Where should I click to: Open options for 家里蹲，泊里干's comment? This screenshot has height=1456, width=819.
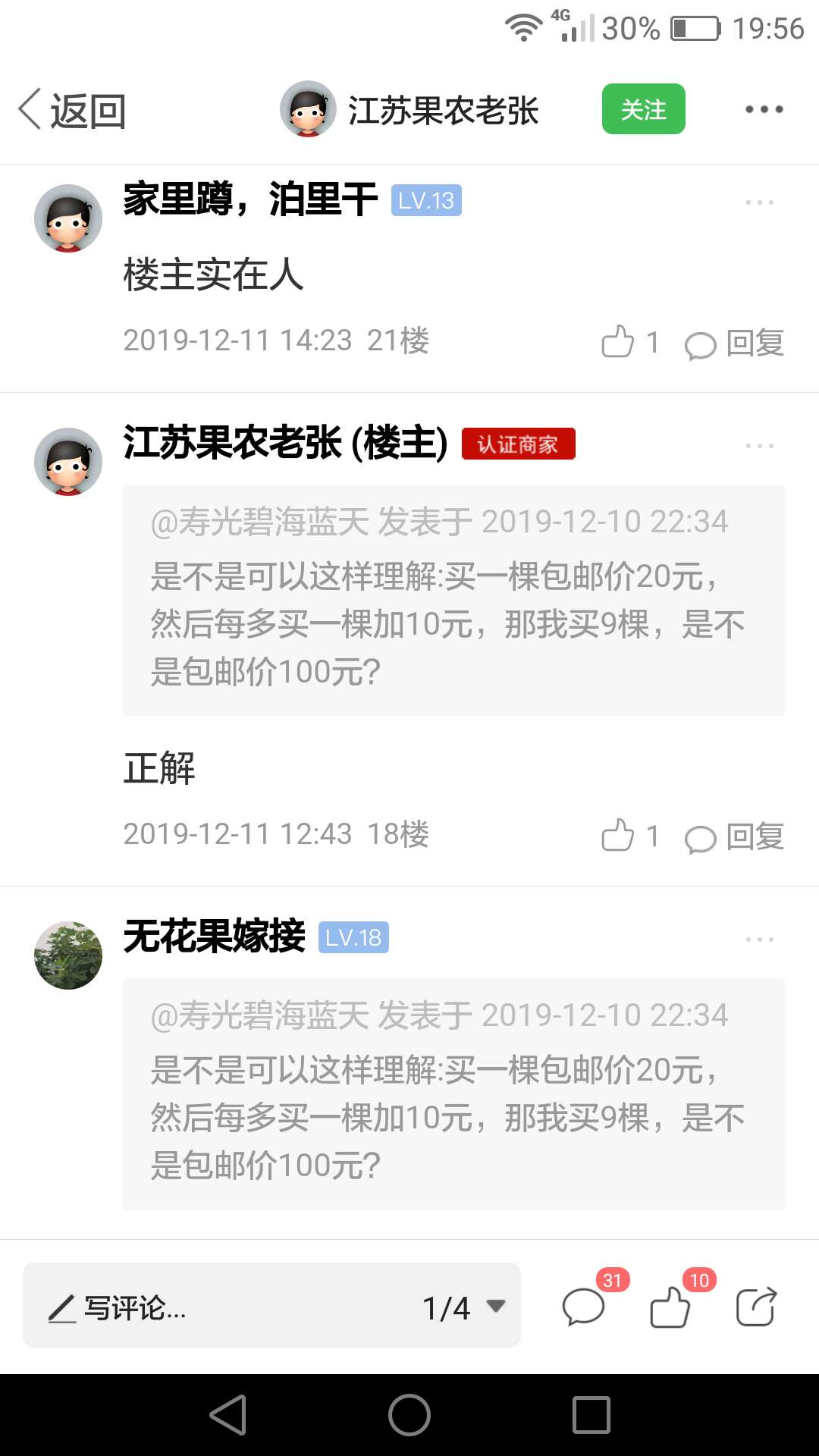760,202
